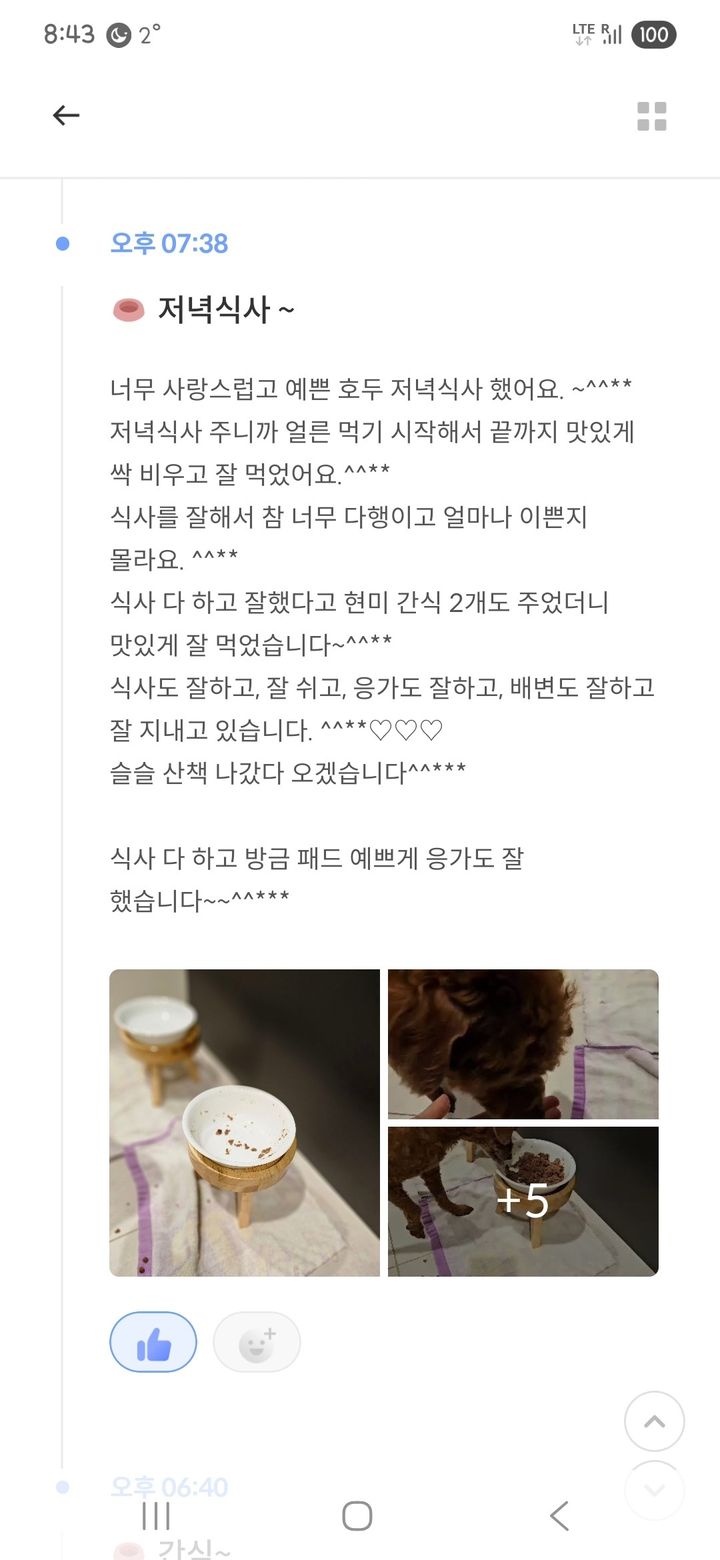This screenshot has height=1560, width=720.
Task: Tap the system home button
Action: pyautogui.click(x=357, y=1516)
